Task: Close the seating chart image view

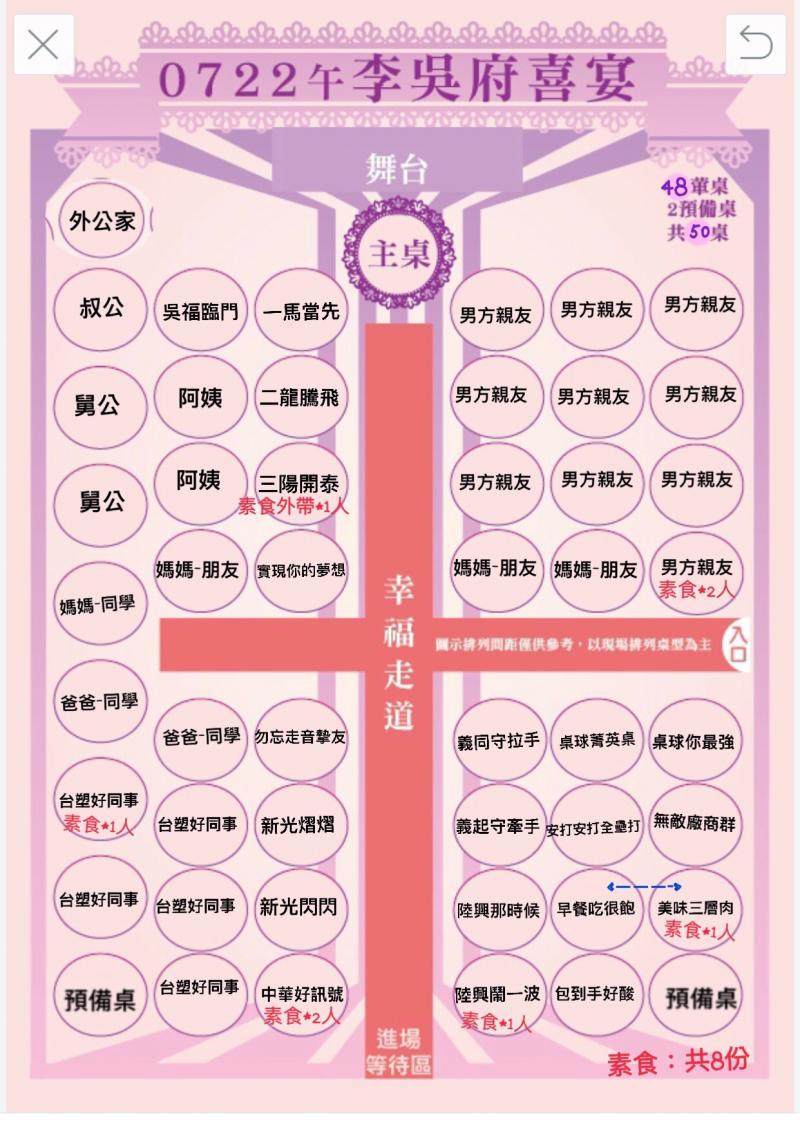Action: click(43, 45)
